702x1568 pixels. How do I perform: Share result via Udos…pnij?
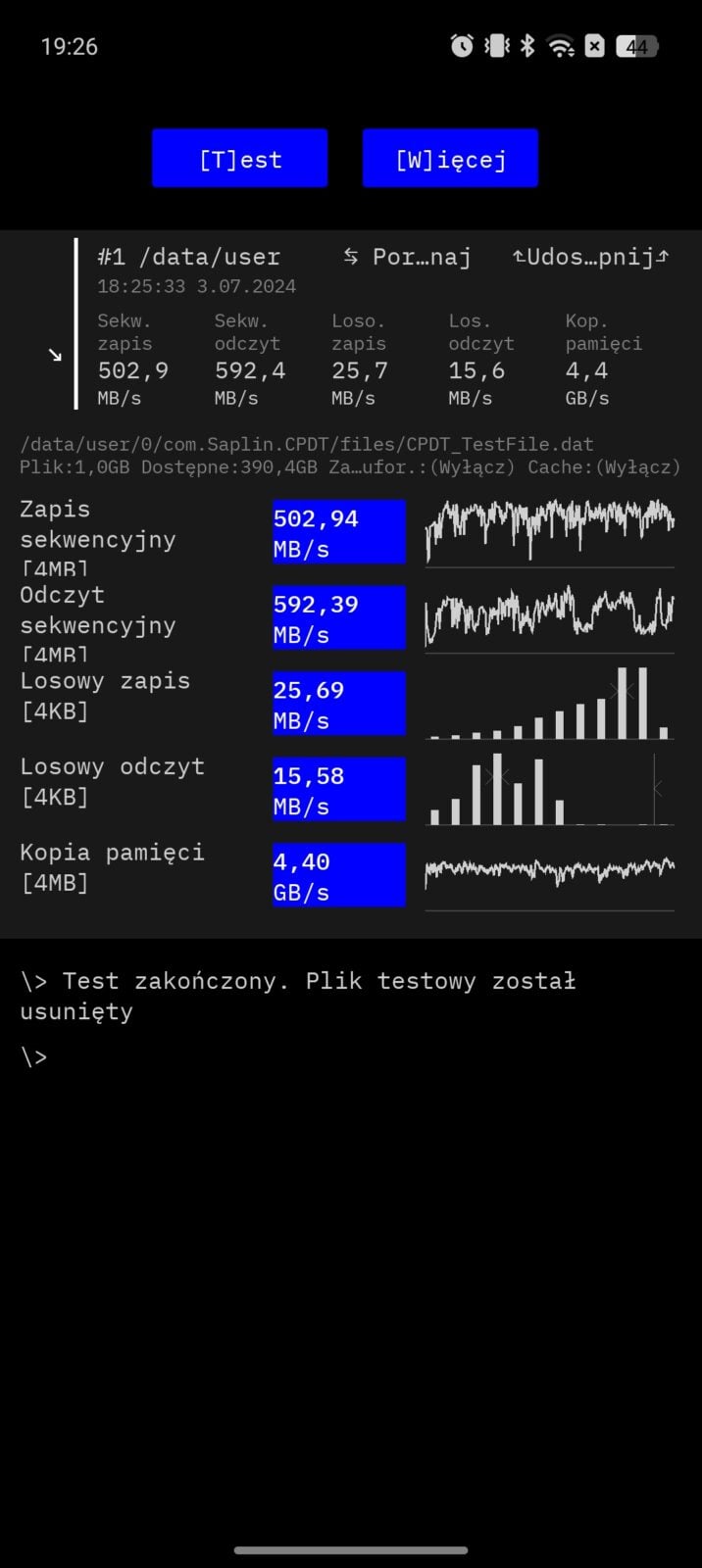(590, 257)
